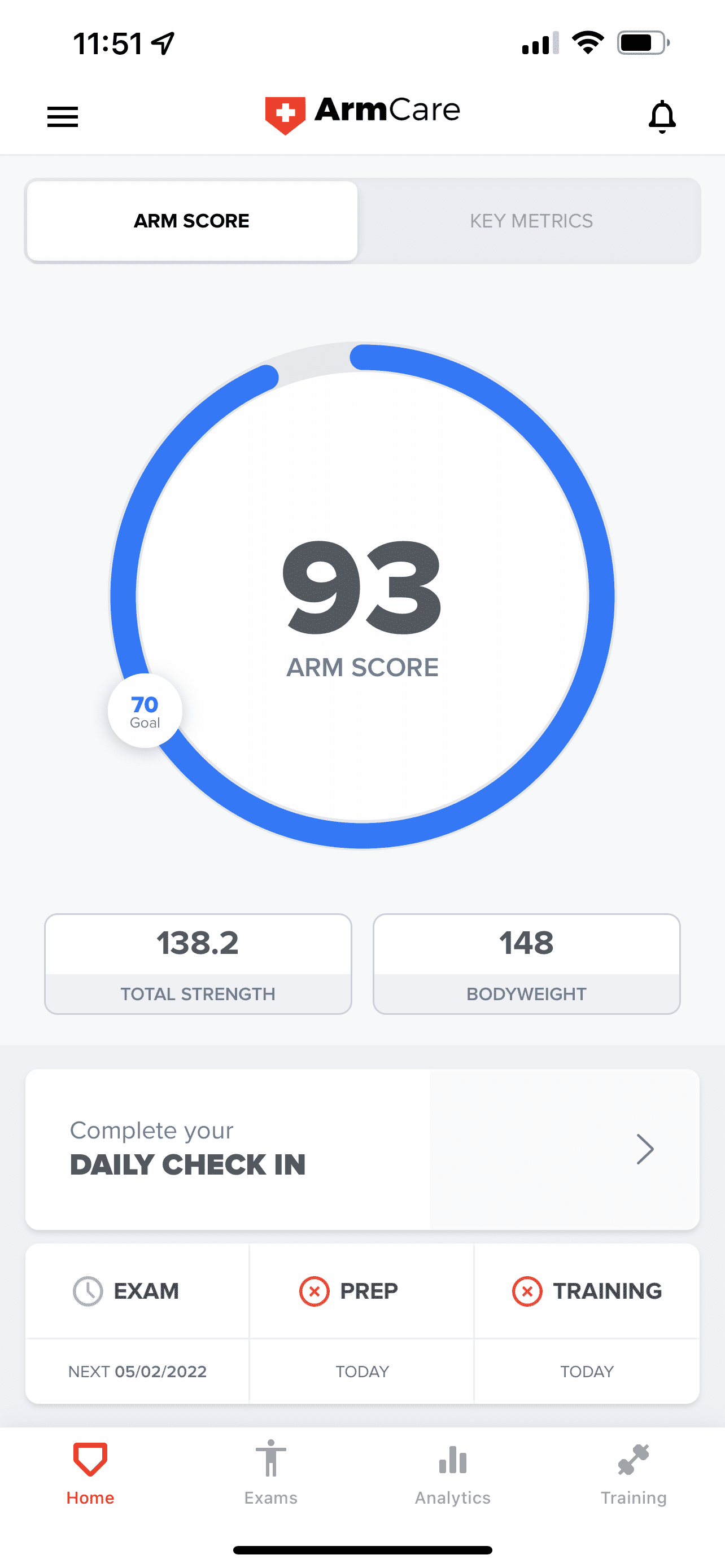Screen dimensions: 725x1568
Task: Switch to Key Metrics tab
Action: (530, 221)
